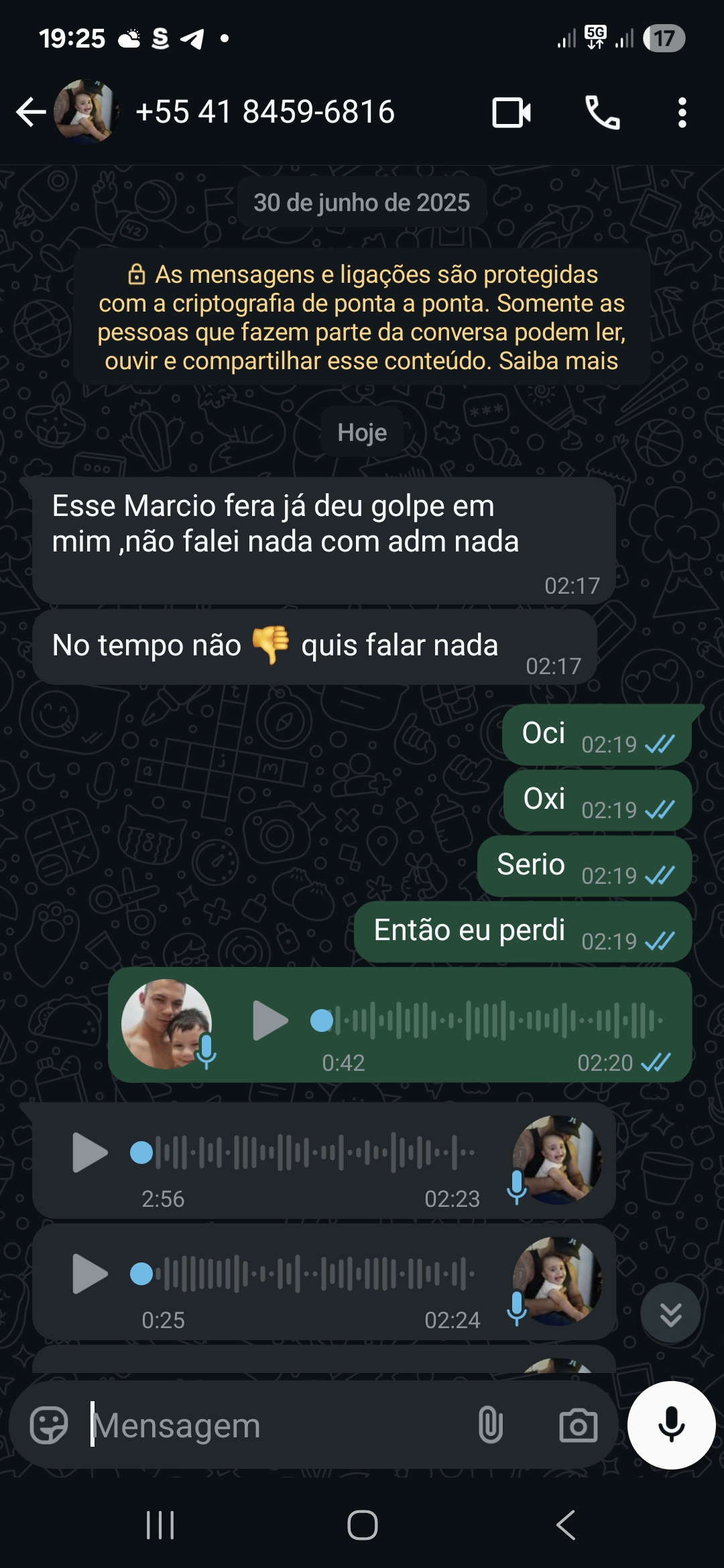
Task: Start a video call
Action: [x=511, y=112]
